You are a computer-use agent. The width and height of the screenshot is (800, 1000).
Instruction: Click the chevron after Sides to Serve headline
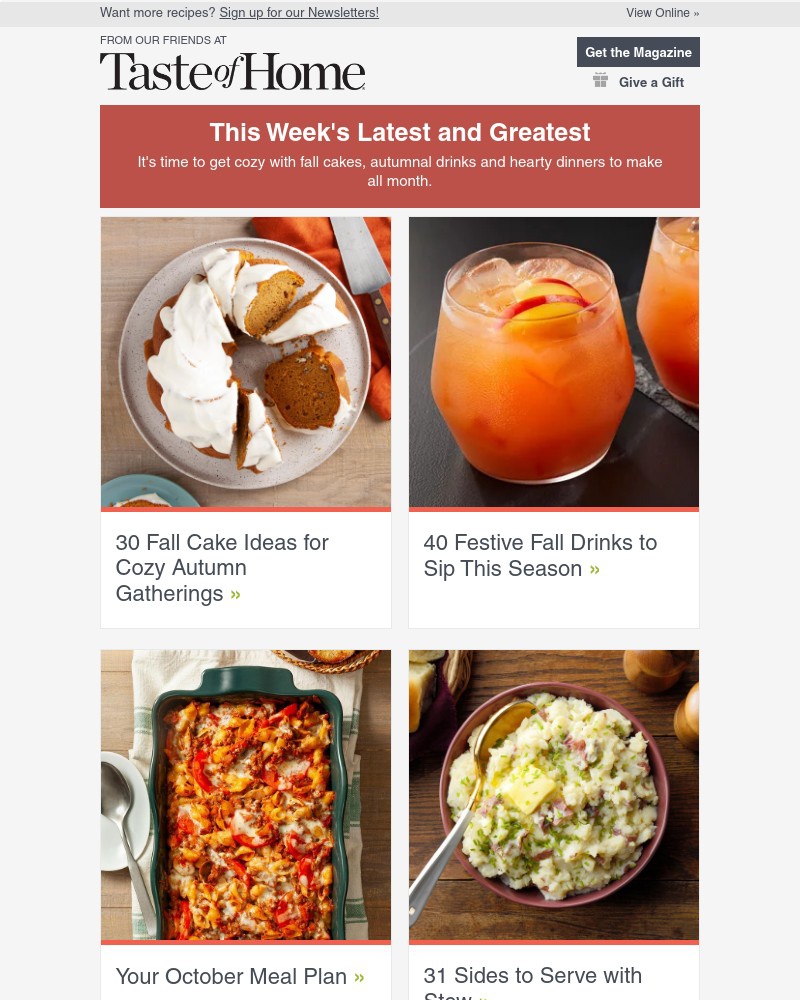[x=483, y=996]
